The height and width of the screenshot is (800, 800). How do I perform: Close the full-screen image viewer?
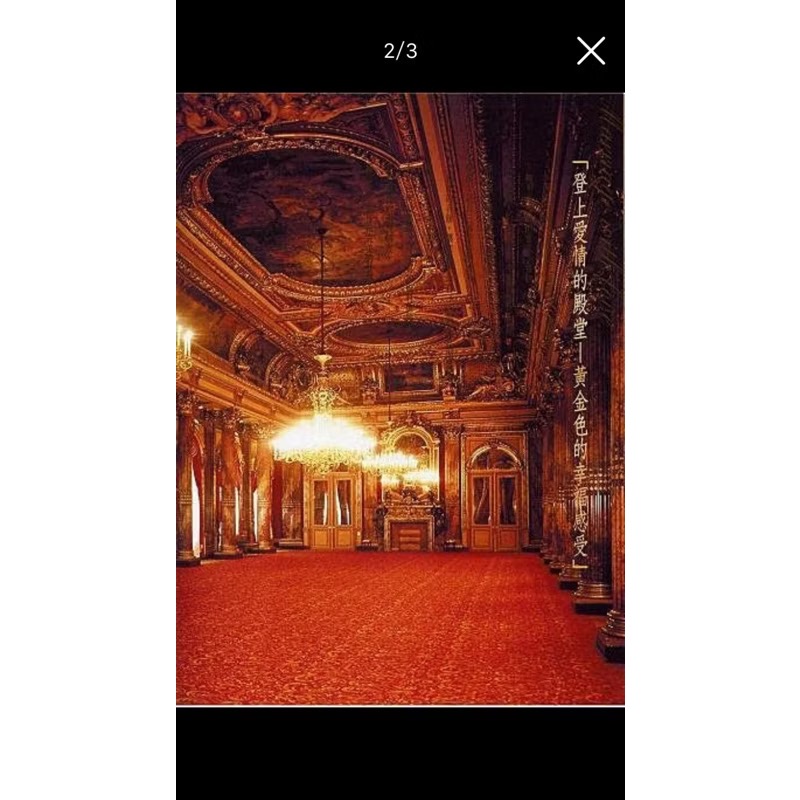[591, 51]
